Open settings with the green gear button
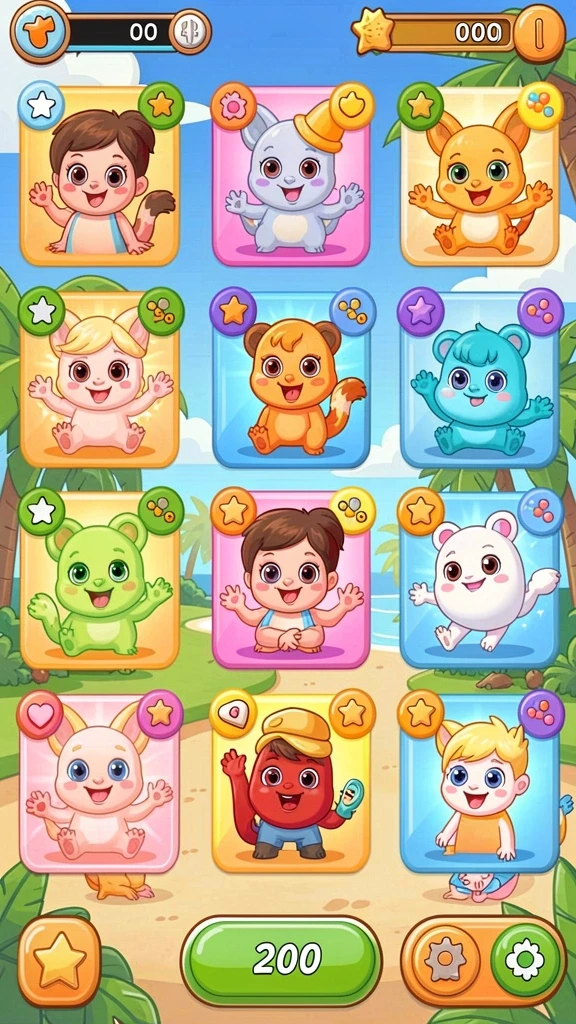Screen dimensions: 576x1024 (525, 960)
